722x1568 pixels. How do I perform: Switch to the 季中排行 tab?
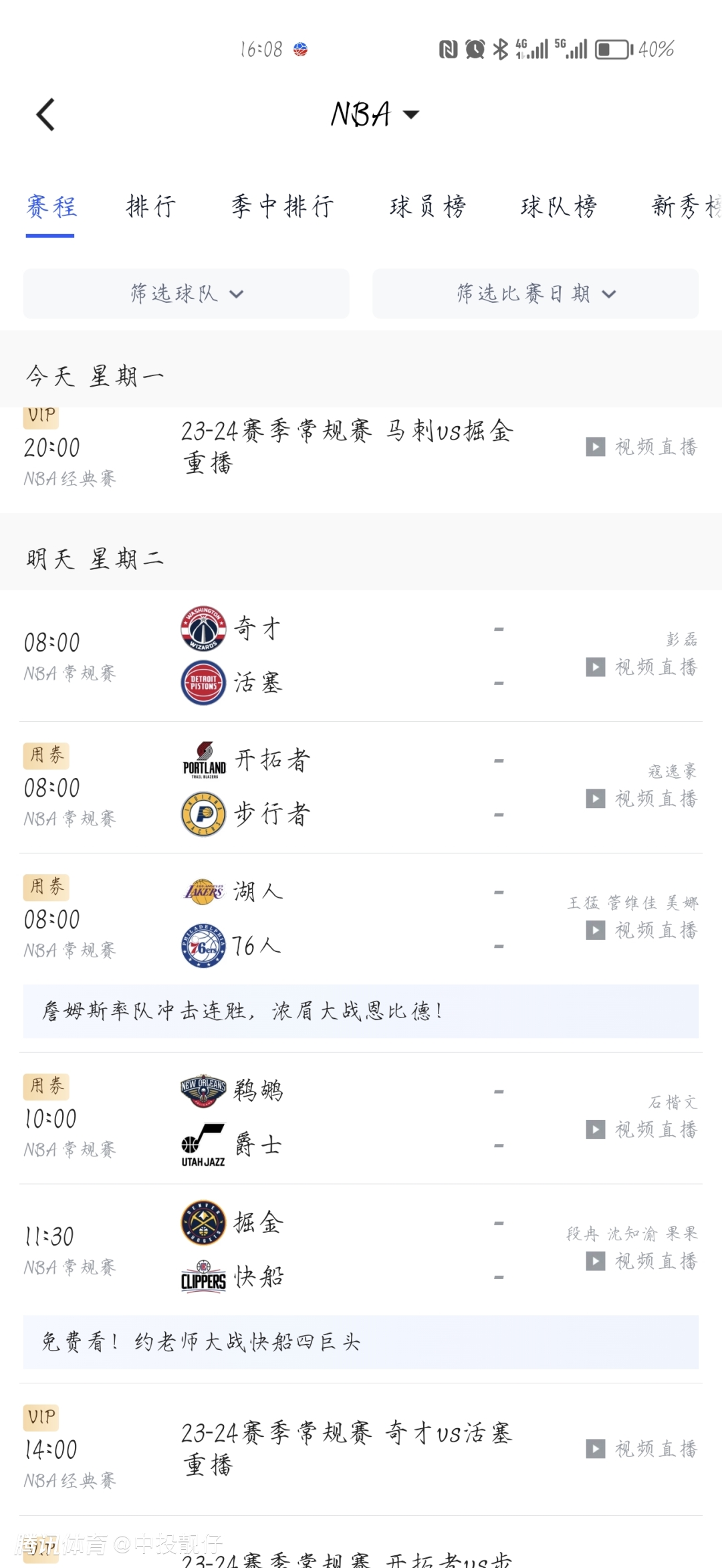pos(282,206)
